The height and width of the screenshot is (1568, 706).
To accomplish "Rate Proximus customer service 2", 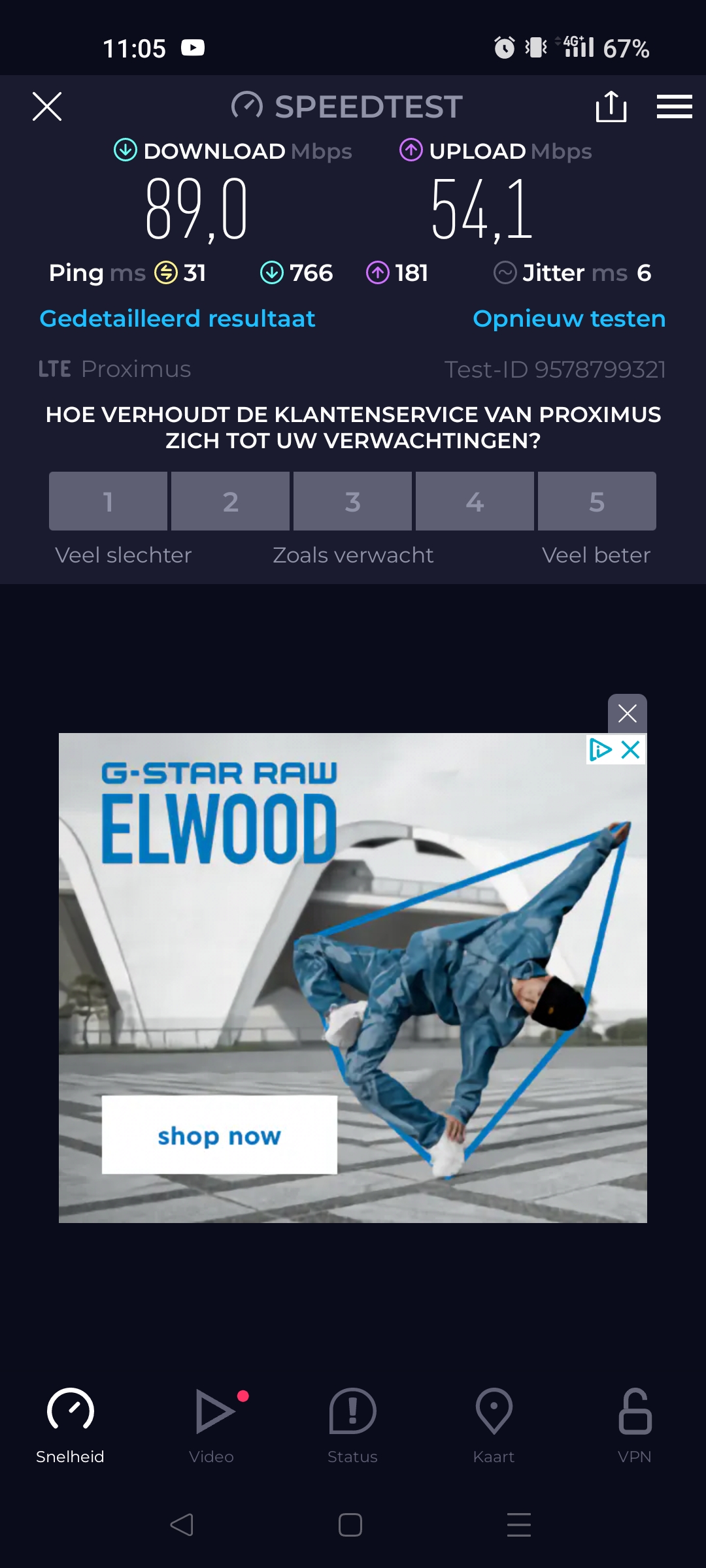I will [x=230, y=501].
